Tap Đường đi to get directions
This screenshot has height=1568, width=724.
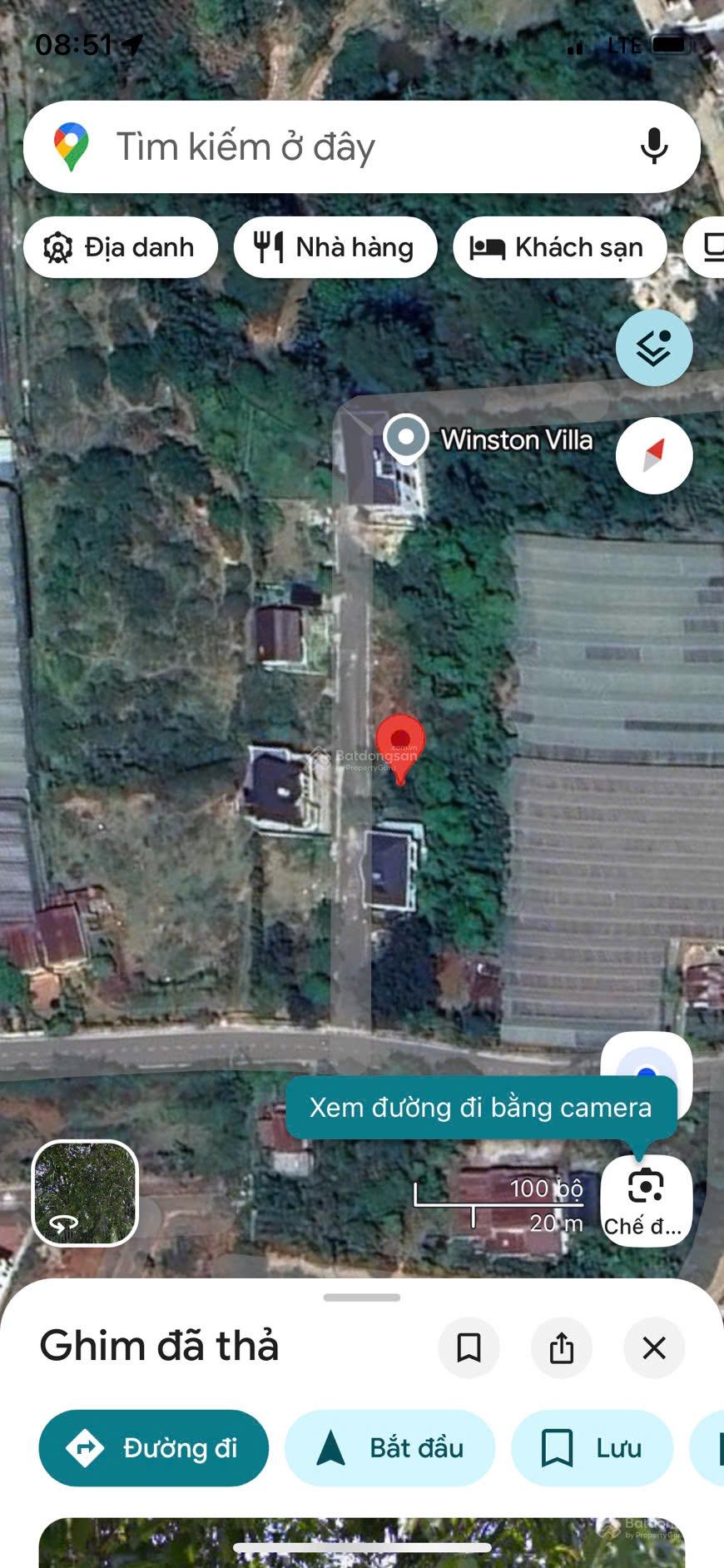[153, 1448]
